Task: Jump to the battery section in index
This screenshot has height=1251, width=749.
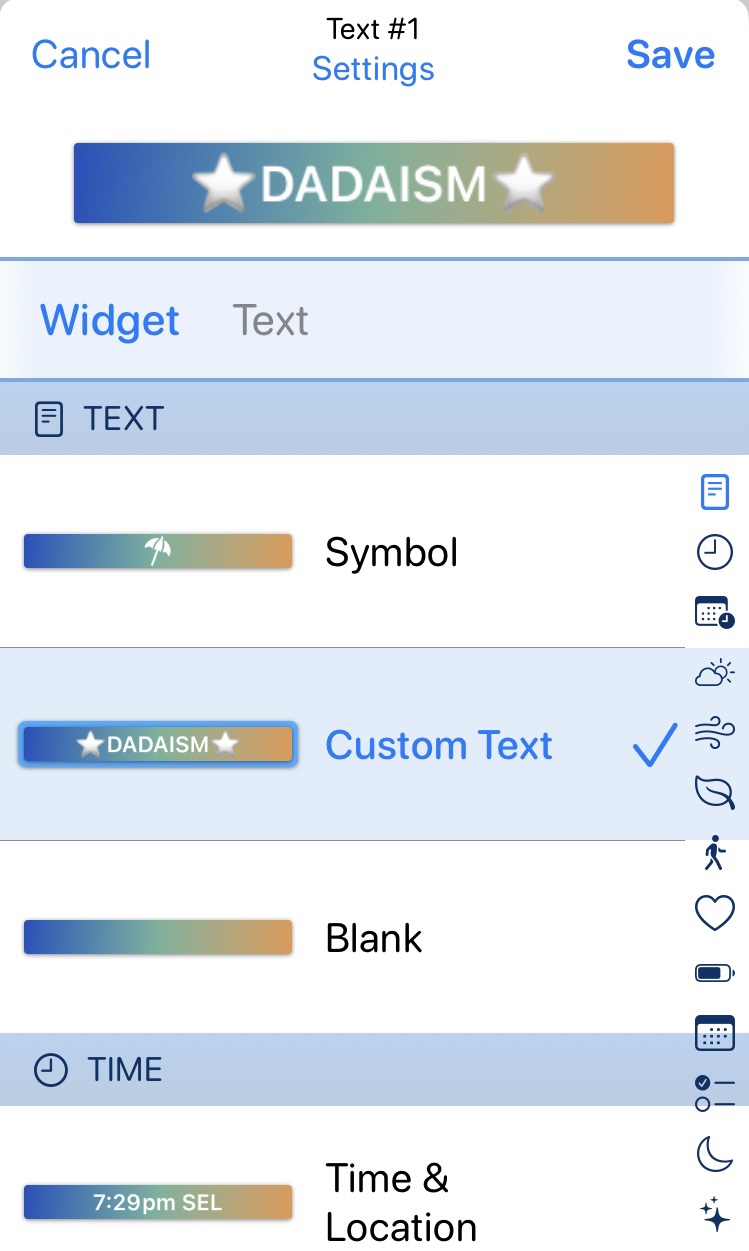Action: [714, 972]
